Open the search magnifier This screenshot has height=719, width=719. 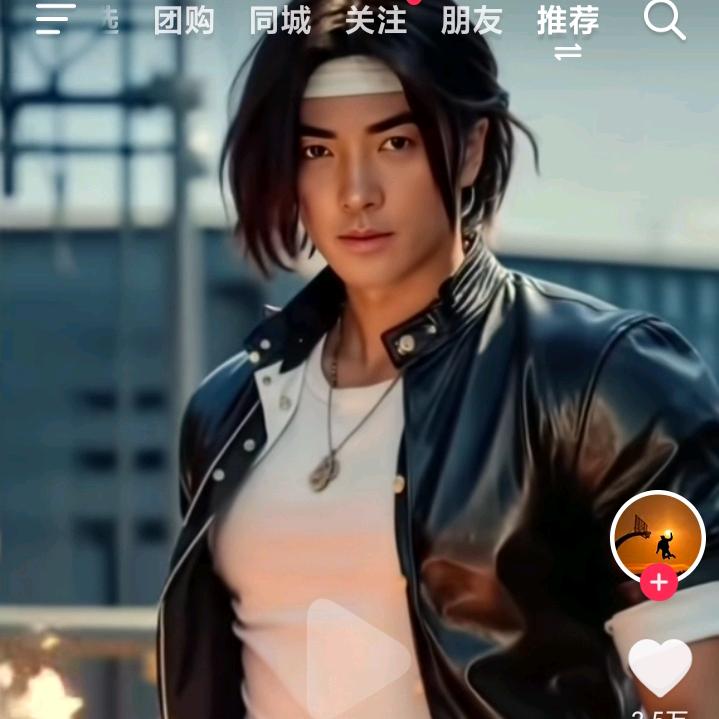click(x=664, y=19)
